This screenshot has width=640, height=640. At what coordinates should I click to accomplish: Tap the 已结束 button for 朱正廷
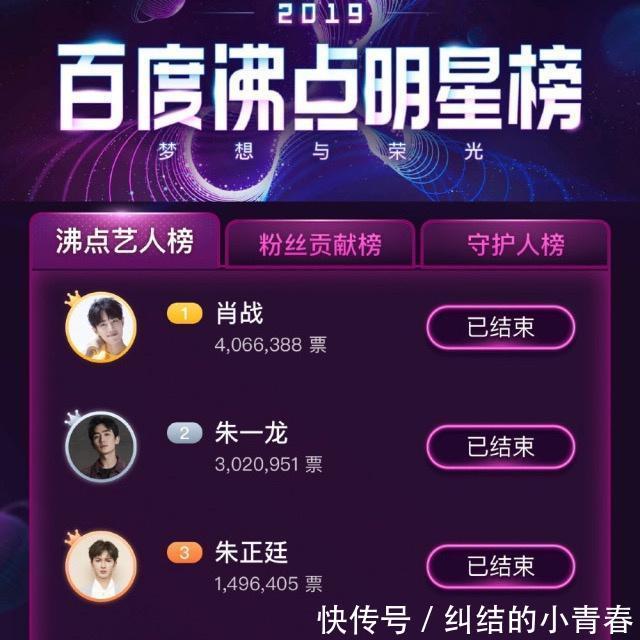(x=501, y=566)
